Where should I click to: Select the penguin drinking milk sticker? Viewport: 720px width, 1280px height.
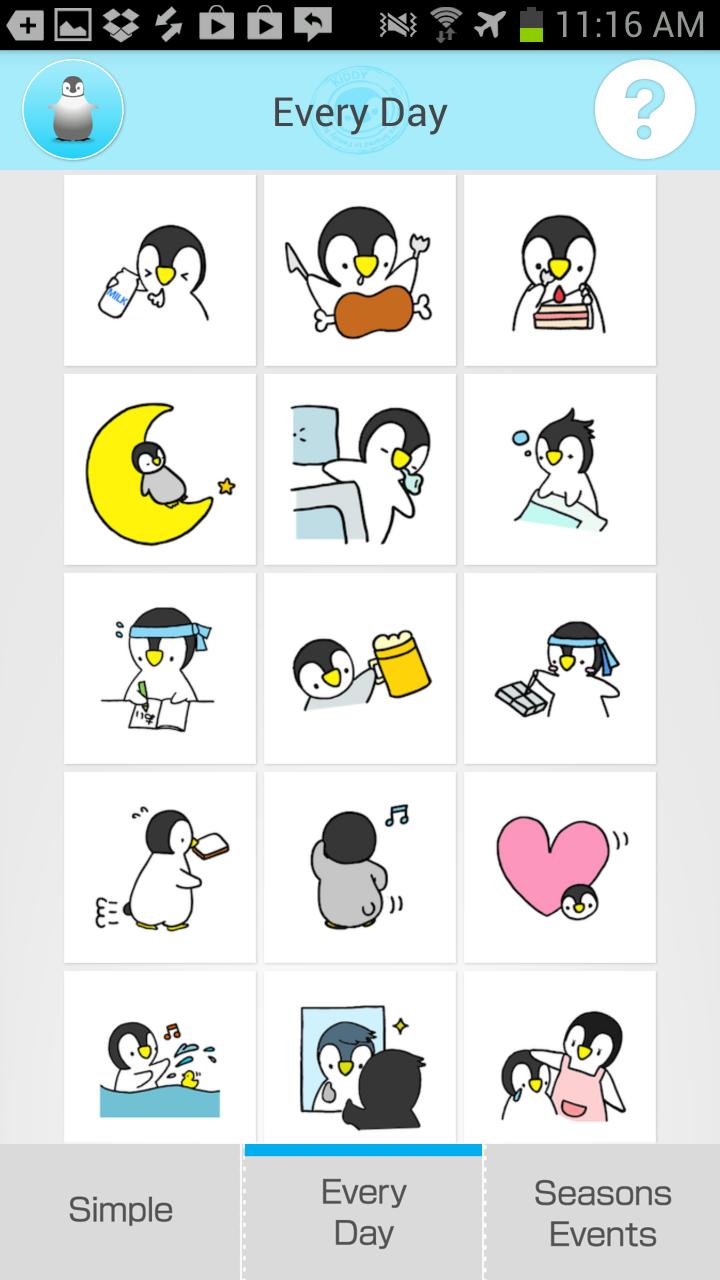[x=158, y=270]
